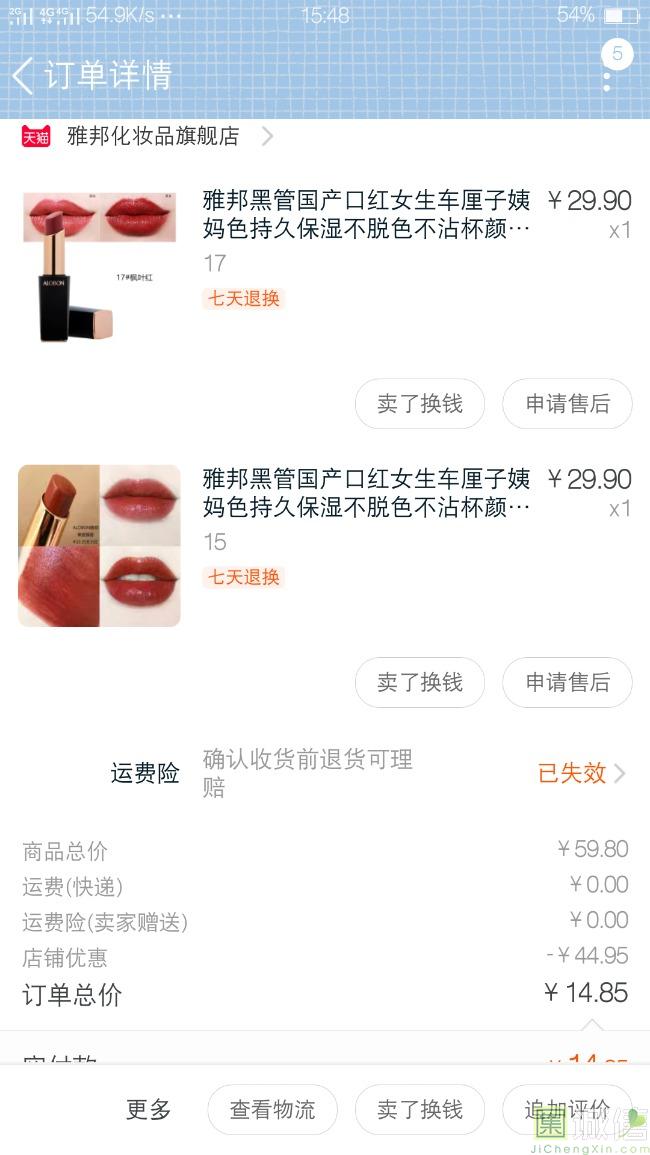Viewport: 650px width, 1155px height.
Task: Open 运费险 已失效 details
Action: coord(580,773)
